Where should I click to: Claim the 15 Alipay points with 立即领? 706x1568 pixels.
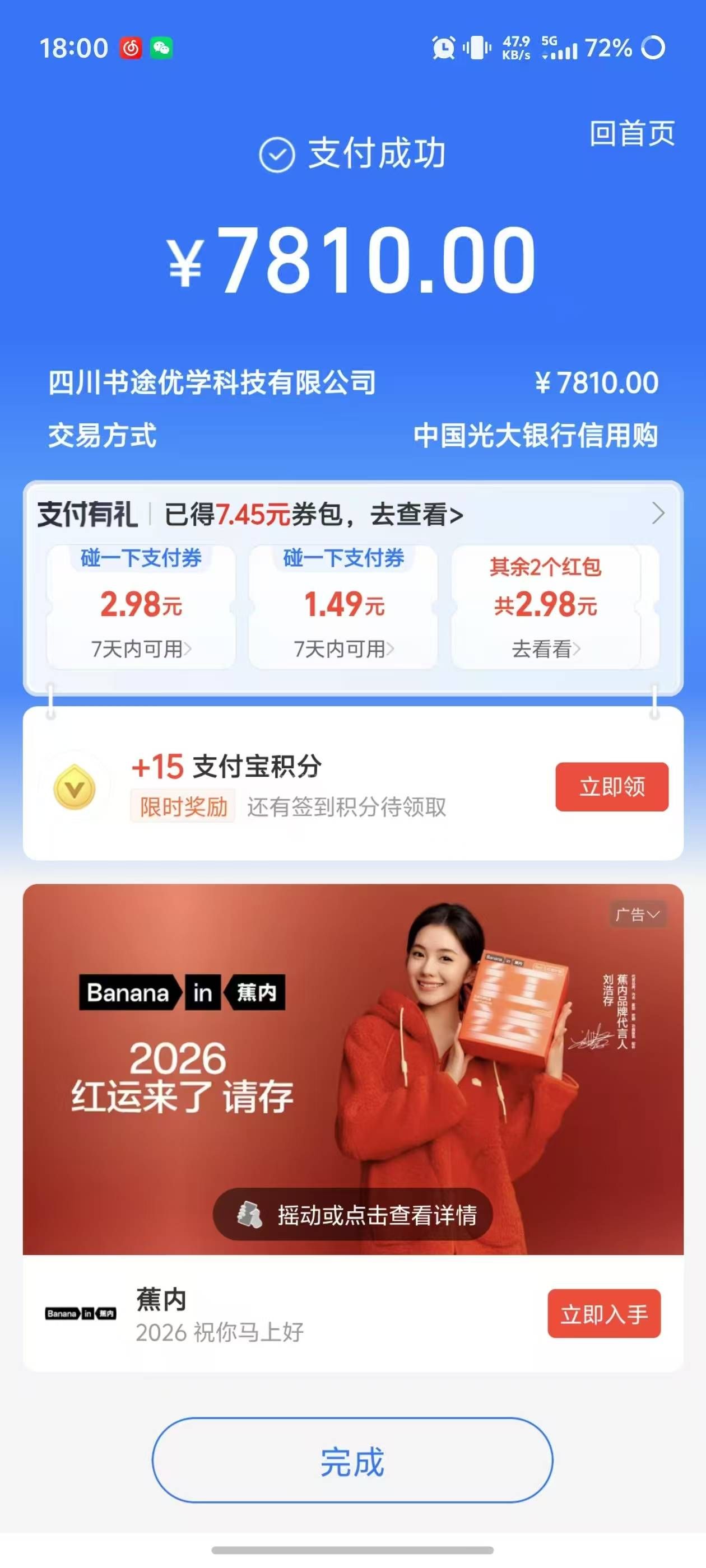click(x=611, y=786)
